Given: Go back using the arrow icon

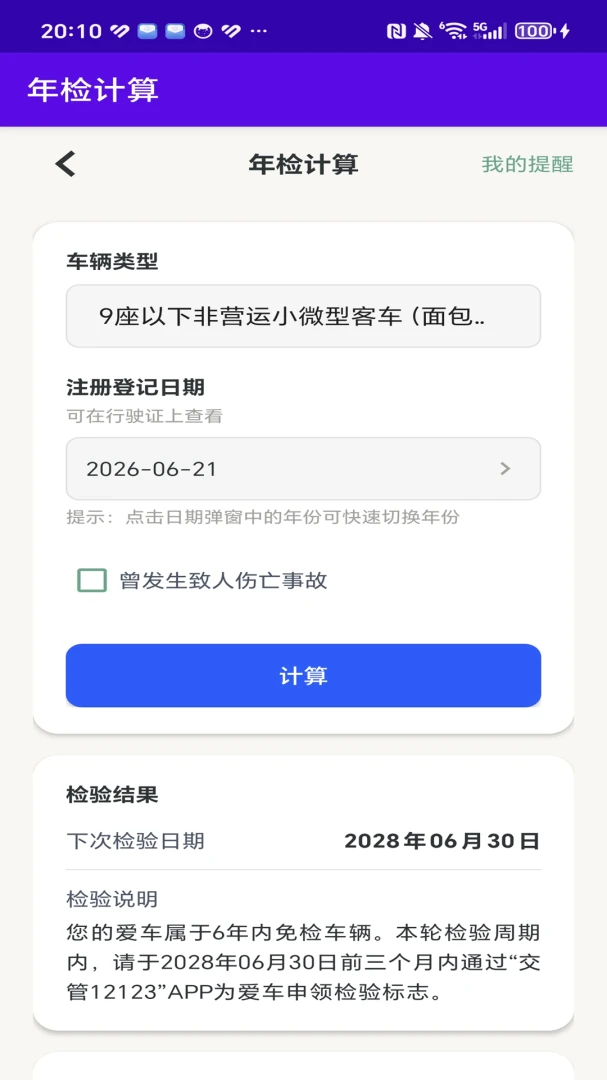Looking at the screenshot, I should click(x=65, y=165).
